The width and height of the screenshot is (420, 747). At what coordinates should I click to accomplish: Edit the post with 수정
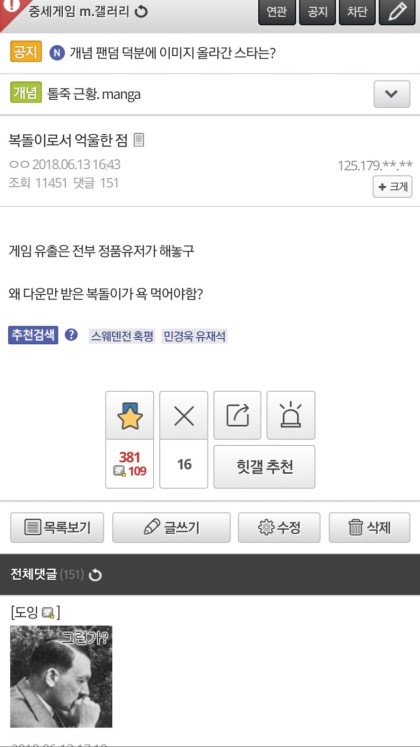click(x=279, y=527)
